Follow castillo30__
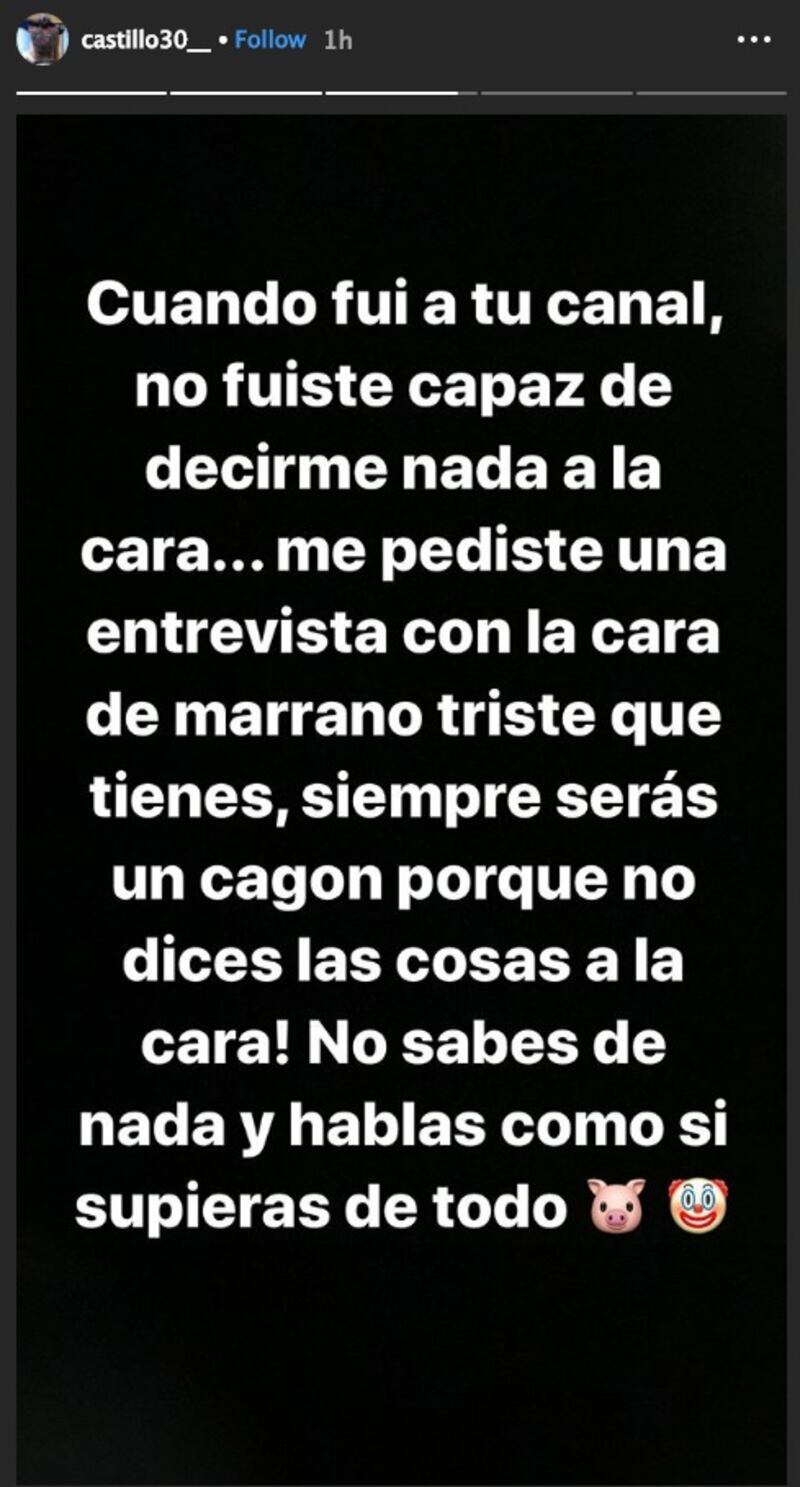The image size is (800, 1487). [x=271, y=40]
